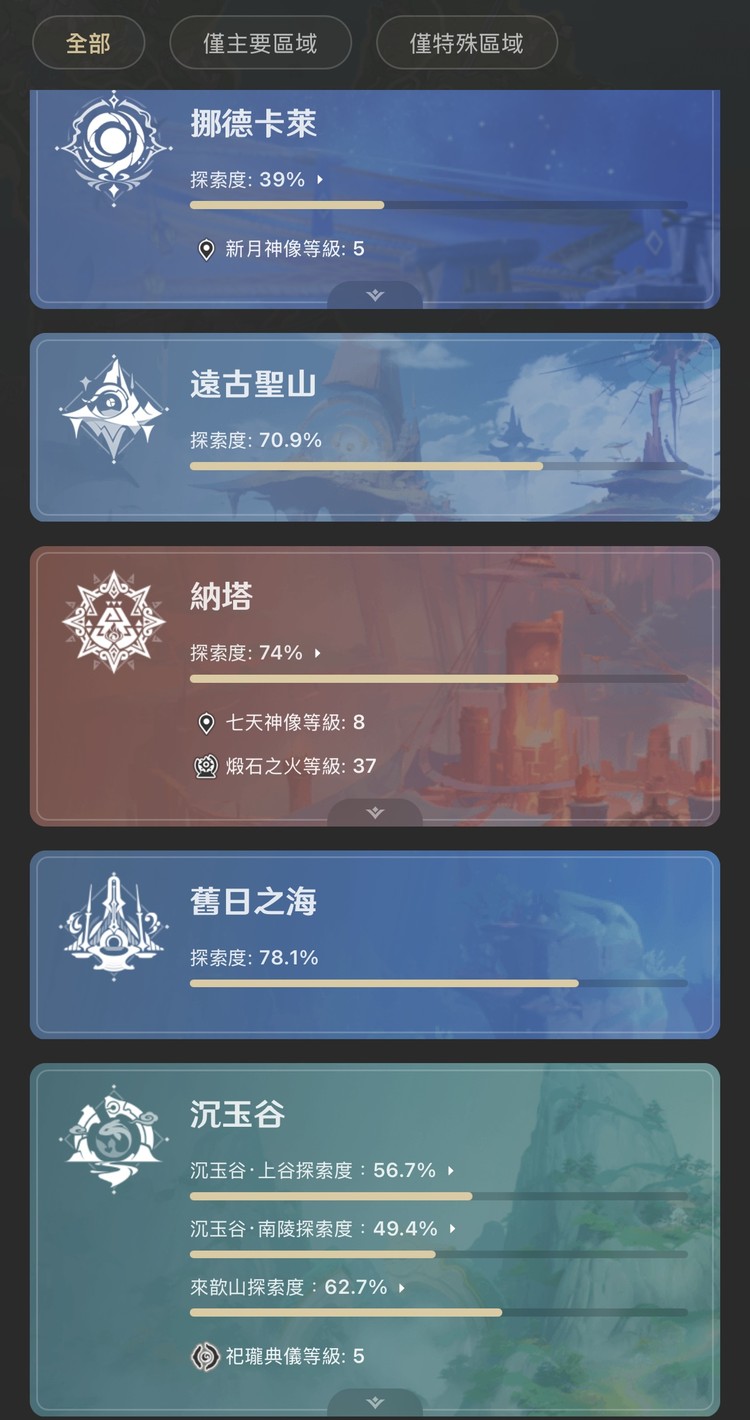Viewport: 750px width, 1420px height.
Task: Open the 遠古聖山 region card
Action: (375, 428)
